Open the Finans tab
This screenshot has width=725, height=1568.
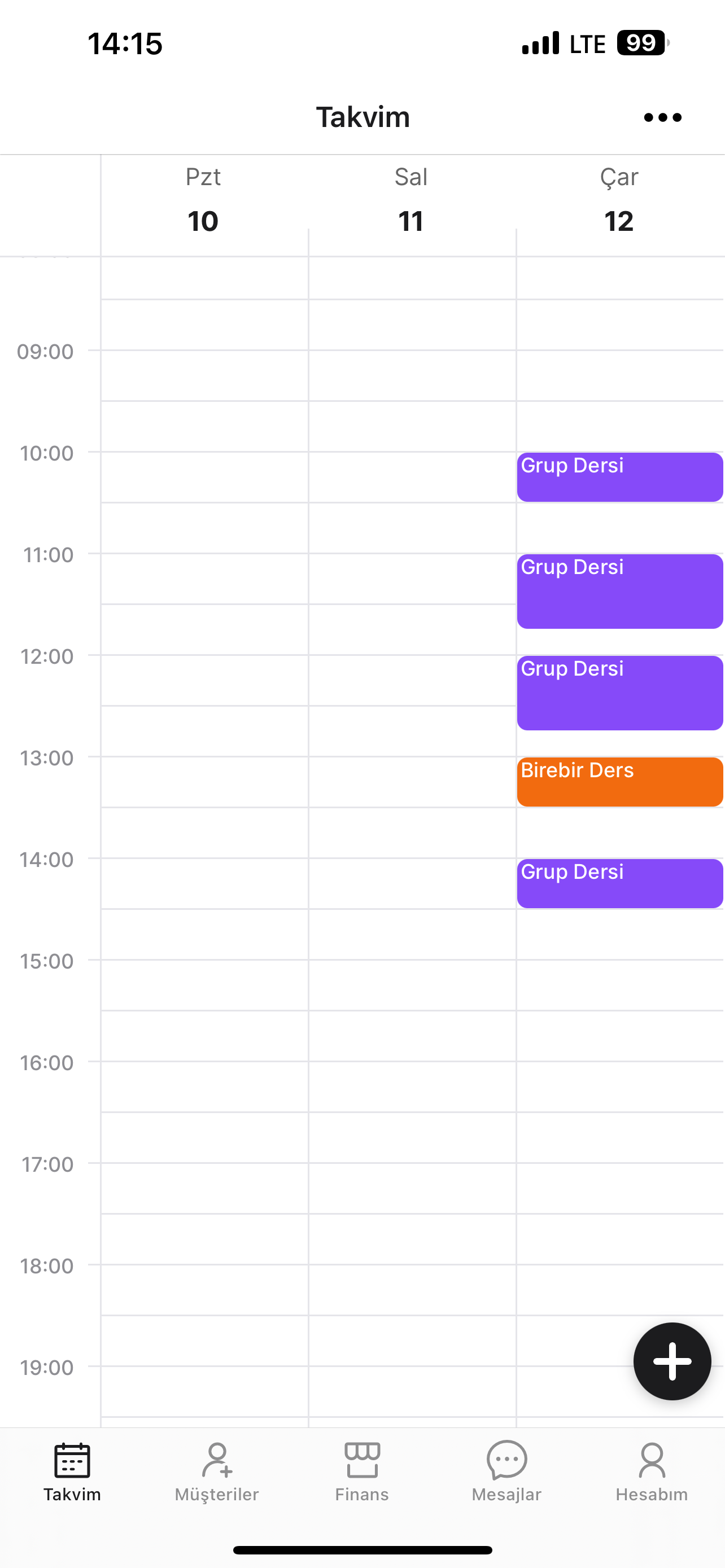pyautogui.click(x=361, y=1472)
